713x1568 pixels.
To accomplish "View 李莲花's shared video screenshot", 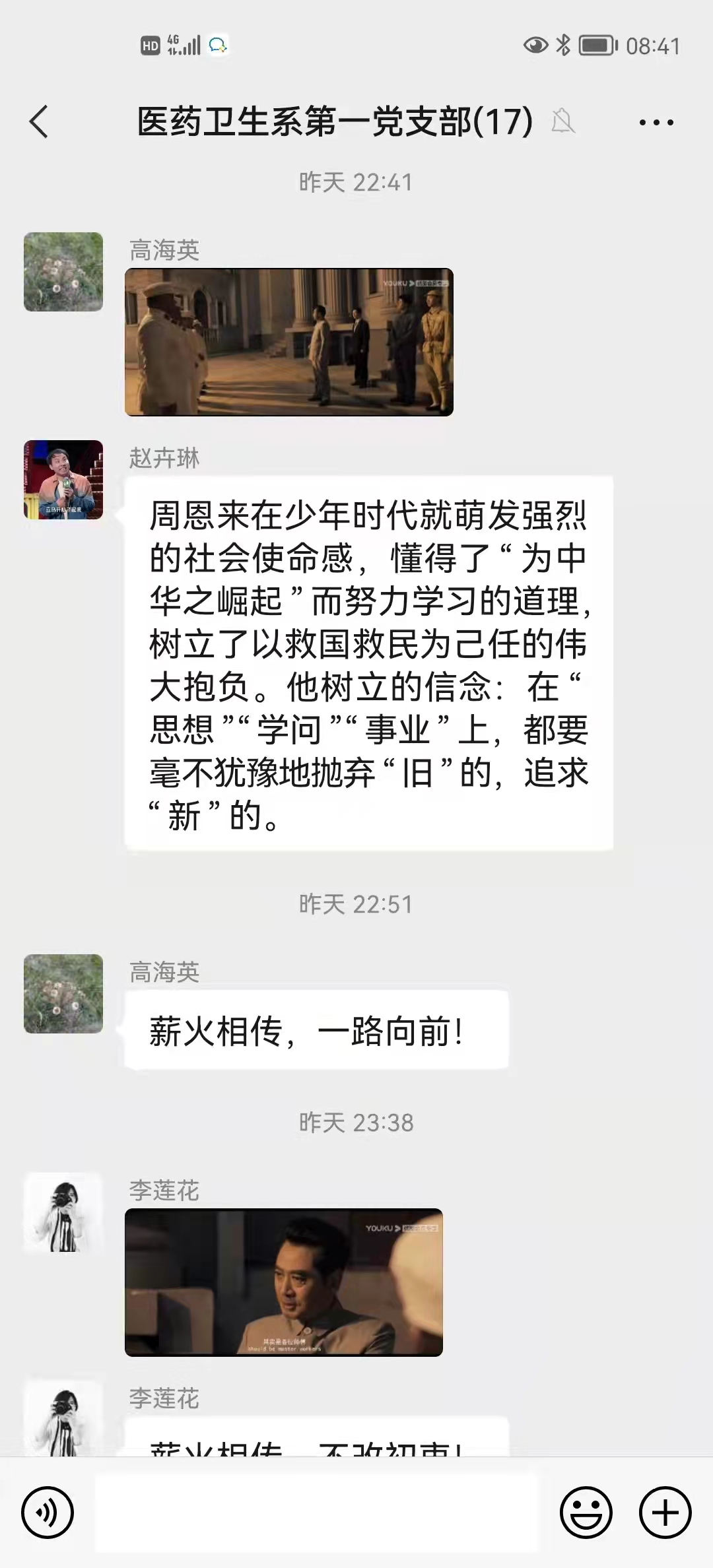I will 283,1282.
